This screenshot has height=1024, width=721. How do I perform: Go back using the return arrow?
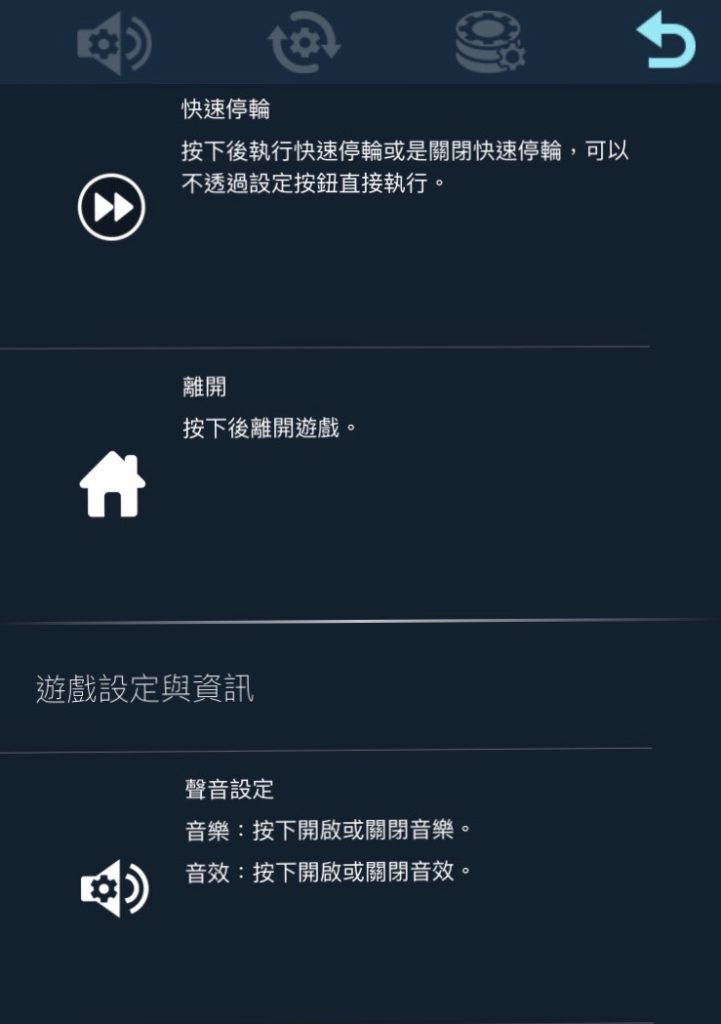coord(665,43)
